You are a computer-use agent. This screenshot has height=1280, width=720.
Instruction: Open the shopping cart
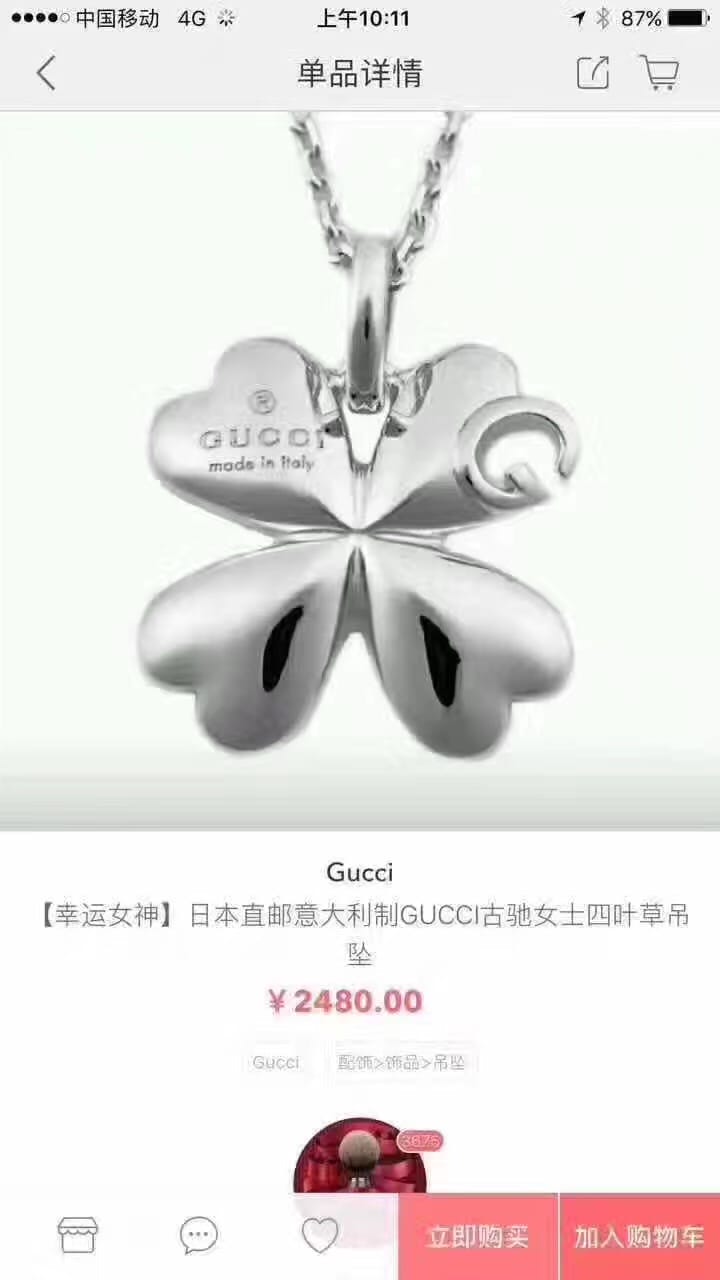point(659,73)
